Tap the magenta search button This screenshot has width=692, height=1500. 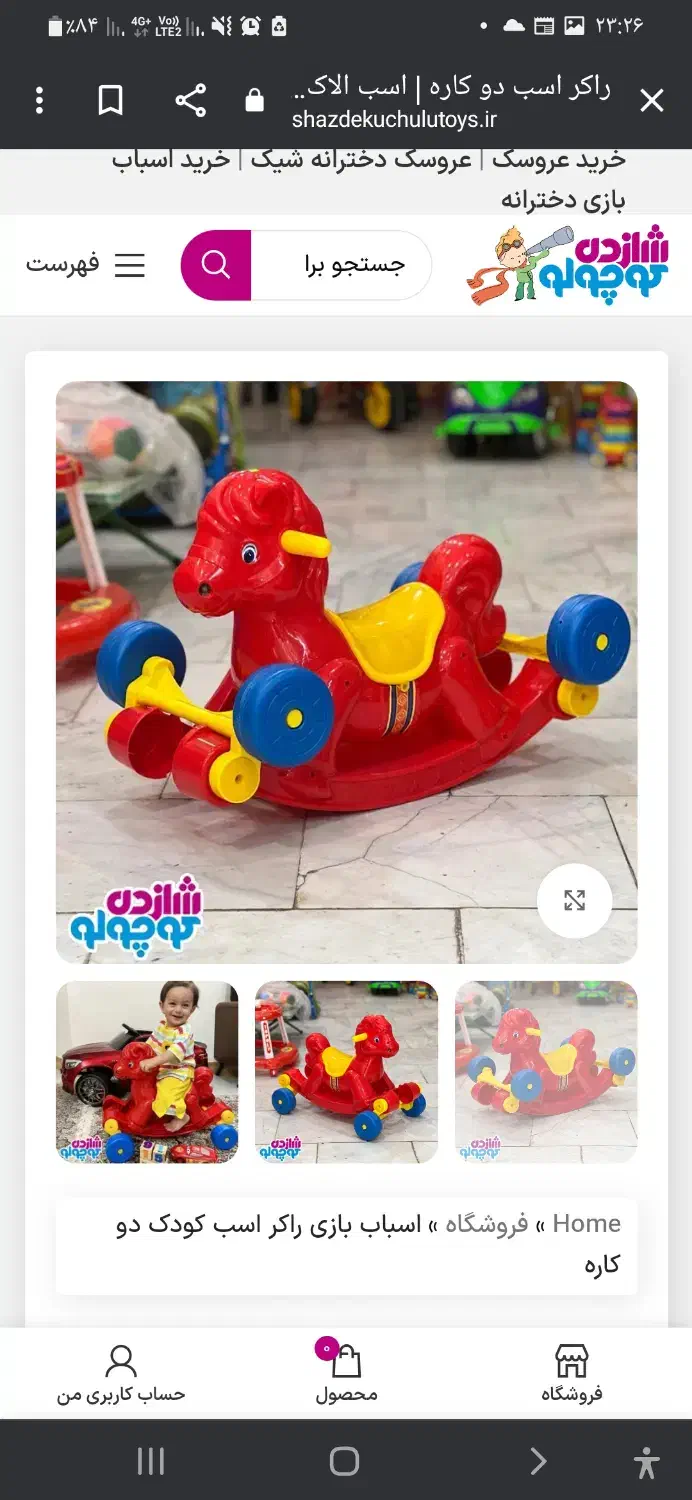tap(215, 265)
